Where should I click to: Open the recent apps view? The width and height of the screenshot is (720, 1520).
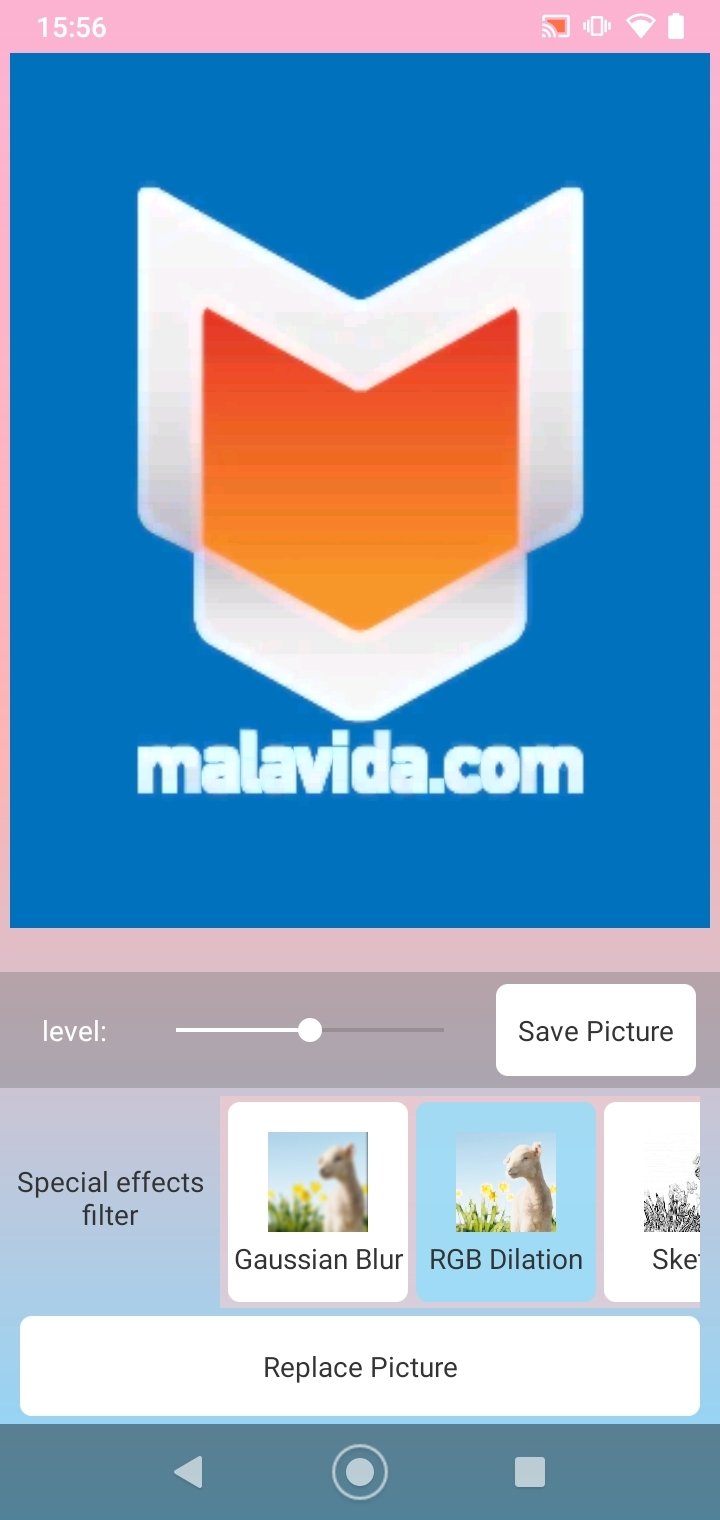coord(530,1472)
